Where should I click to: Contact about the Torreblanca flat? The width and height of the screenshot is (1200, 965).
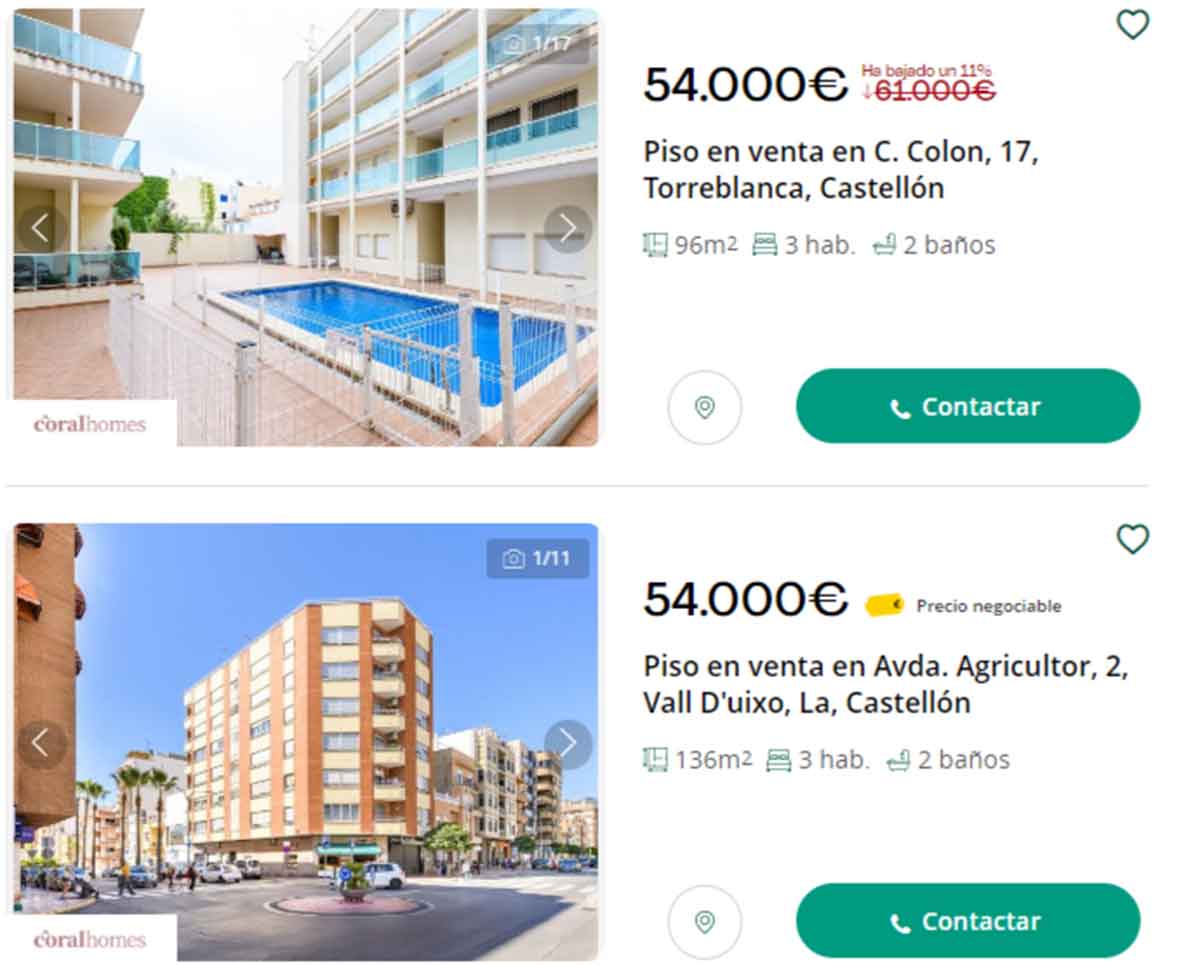pyautogui.click(x=967, y=406)
